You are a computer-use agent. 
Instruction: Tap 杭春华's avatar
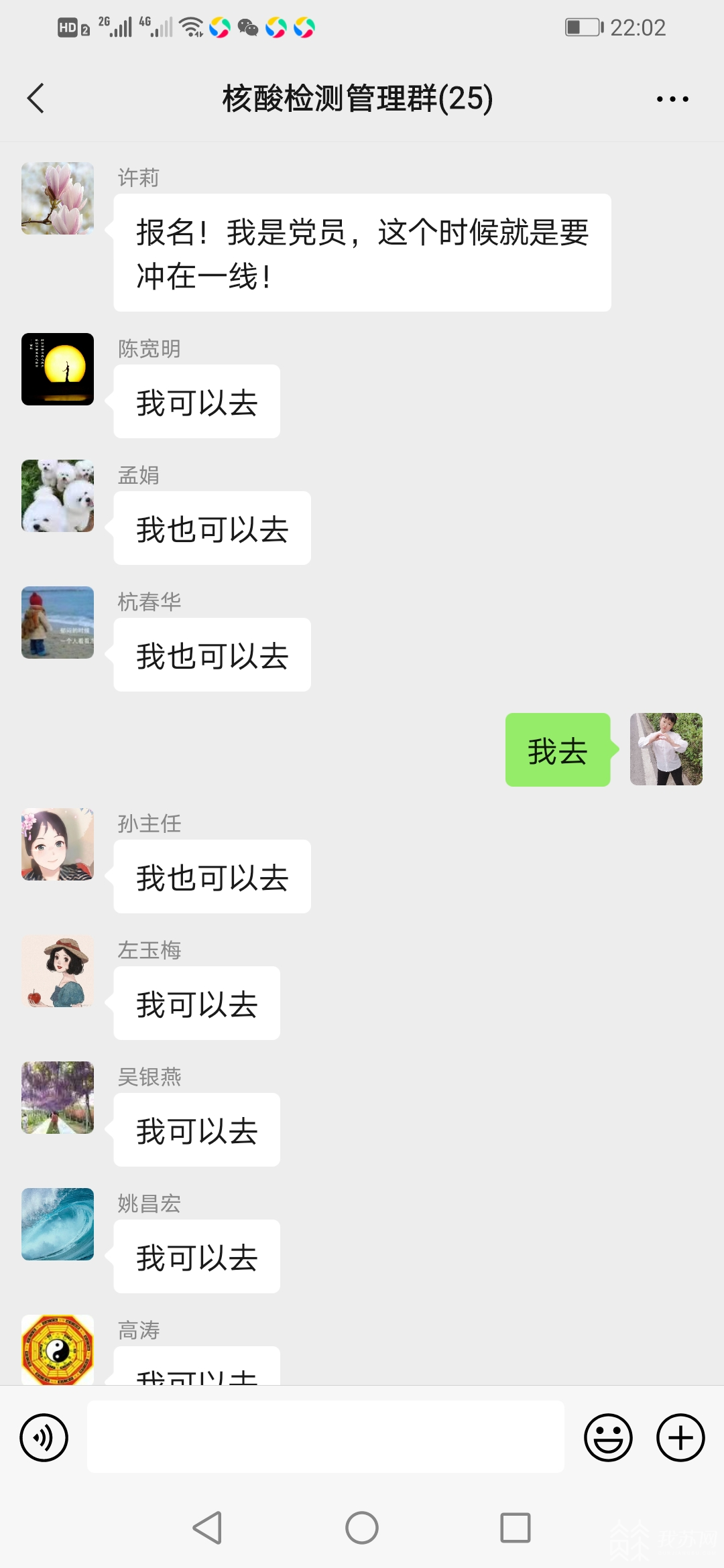tap(58, 623)
